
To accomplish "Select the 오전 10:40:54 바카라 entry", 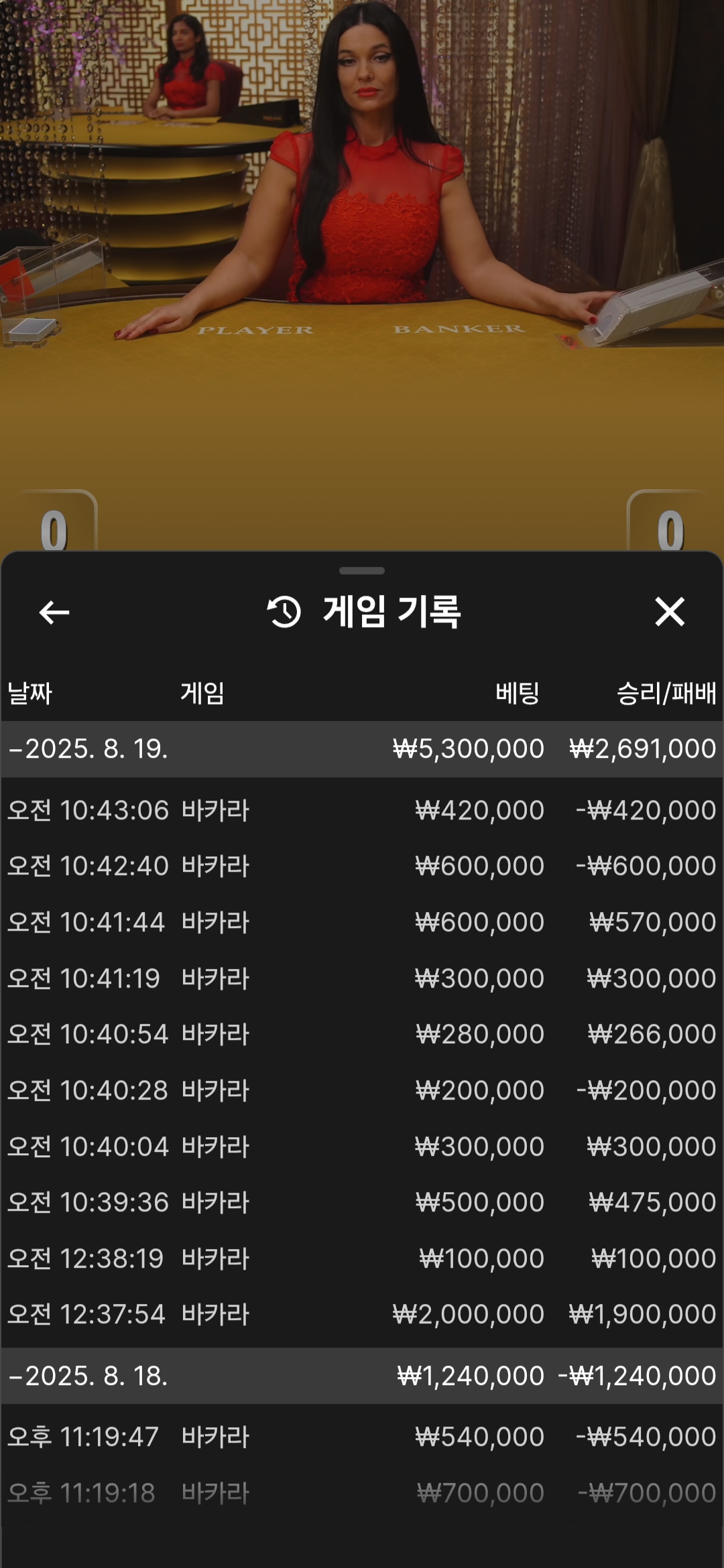I will pos(362,1034).
